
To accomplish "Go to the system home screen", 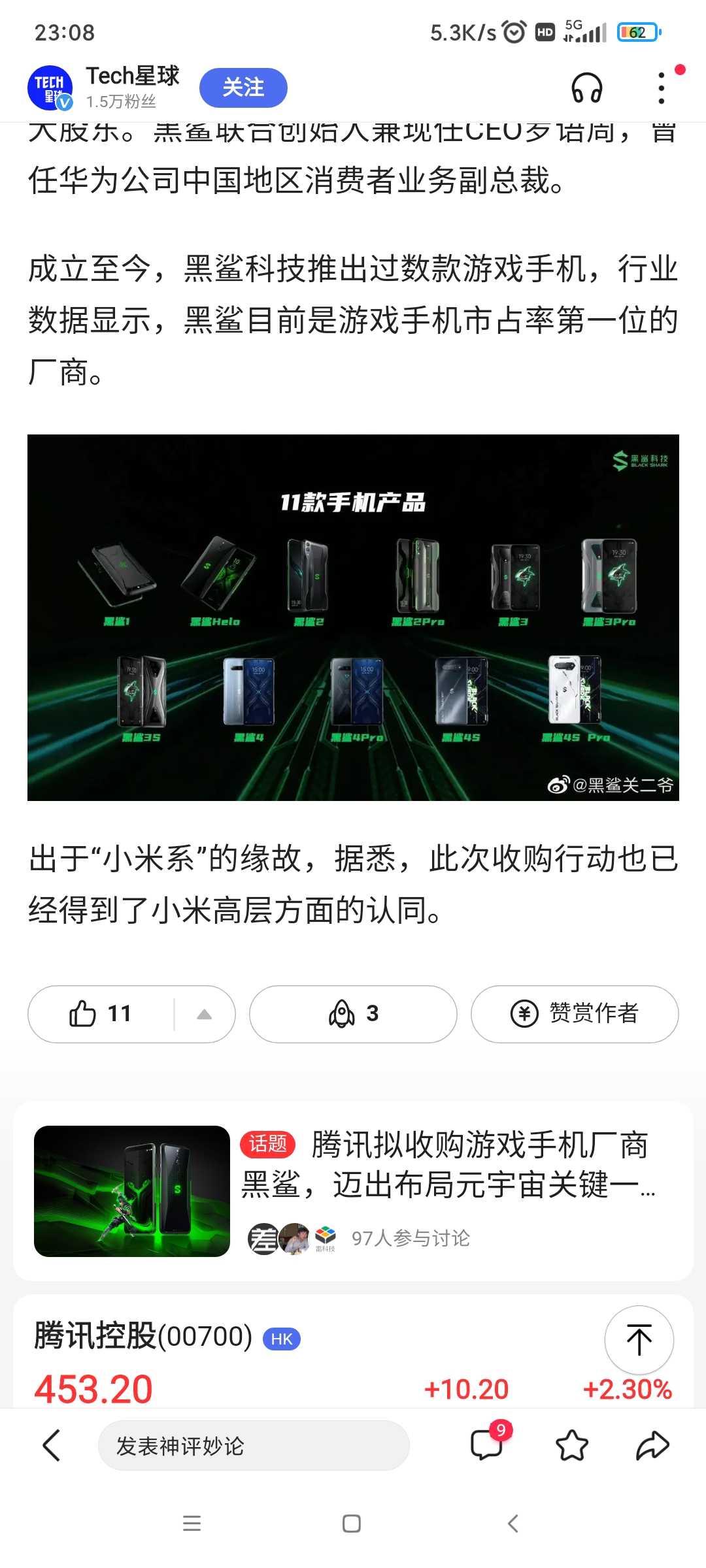I will pos(352,1524).
